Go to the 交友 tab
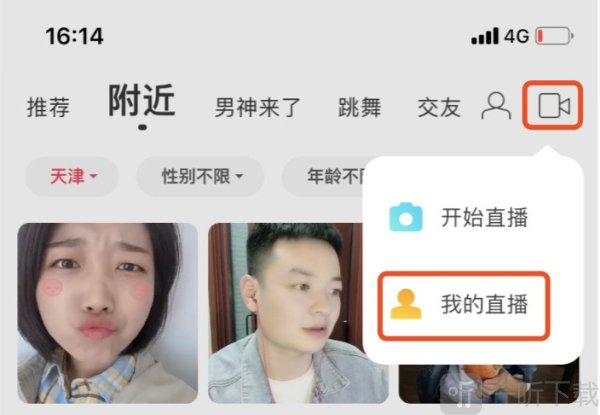This screenshot has height=415, width=600. [438, 108]
